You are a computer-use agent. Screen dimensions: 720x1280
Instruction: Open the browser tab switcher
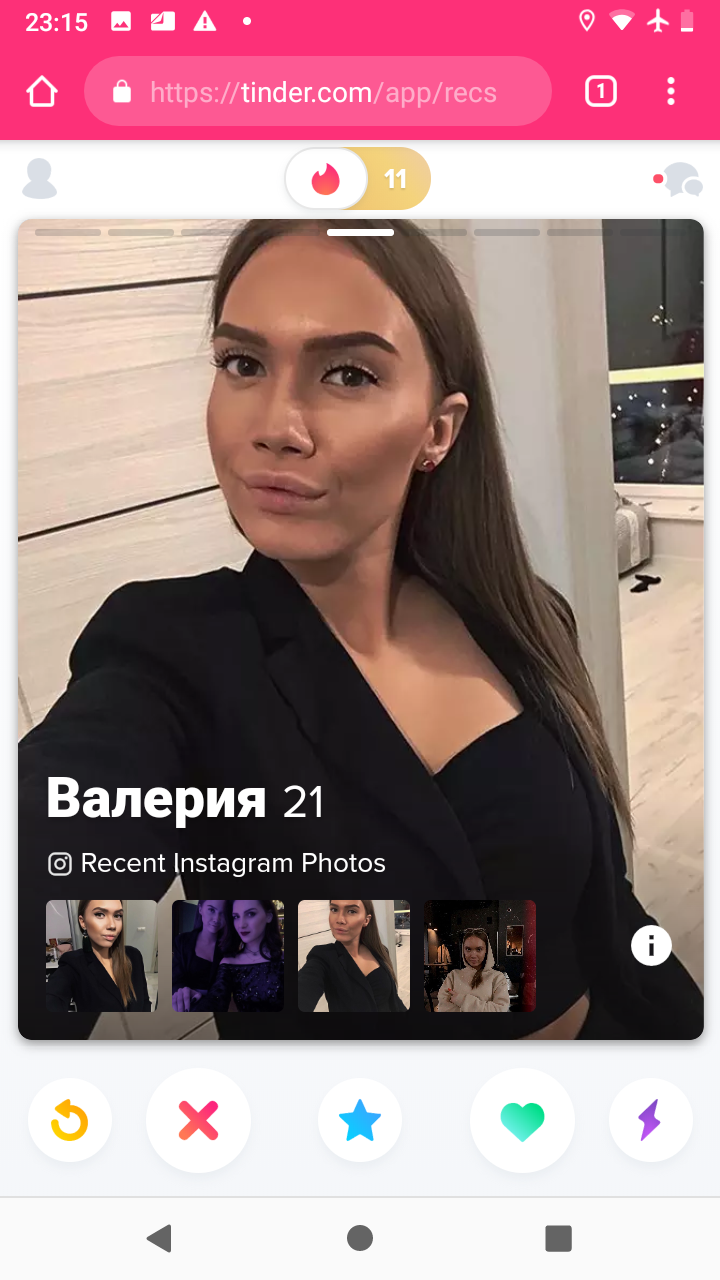(600, 92)
